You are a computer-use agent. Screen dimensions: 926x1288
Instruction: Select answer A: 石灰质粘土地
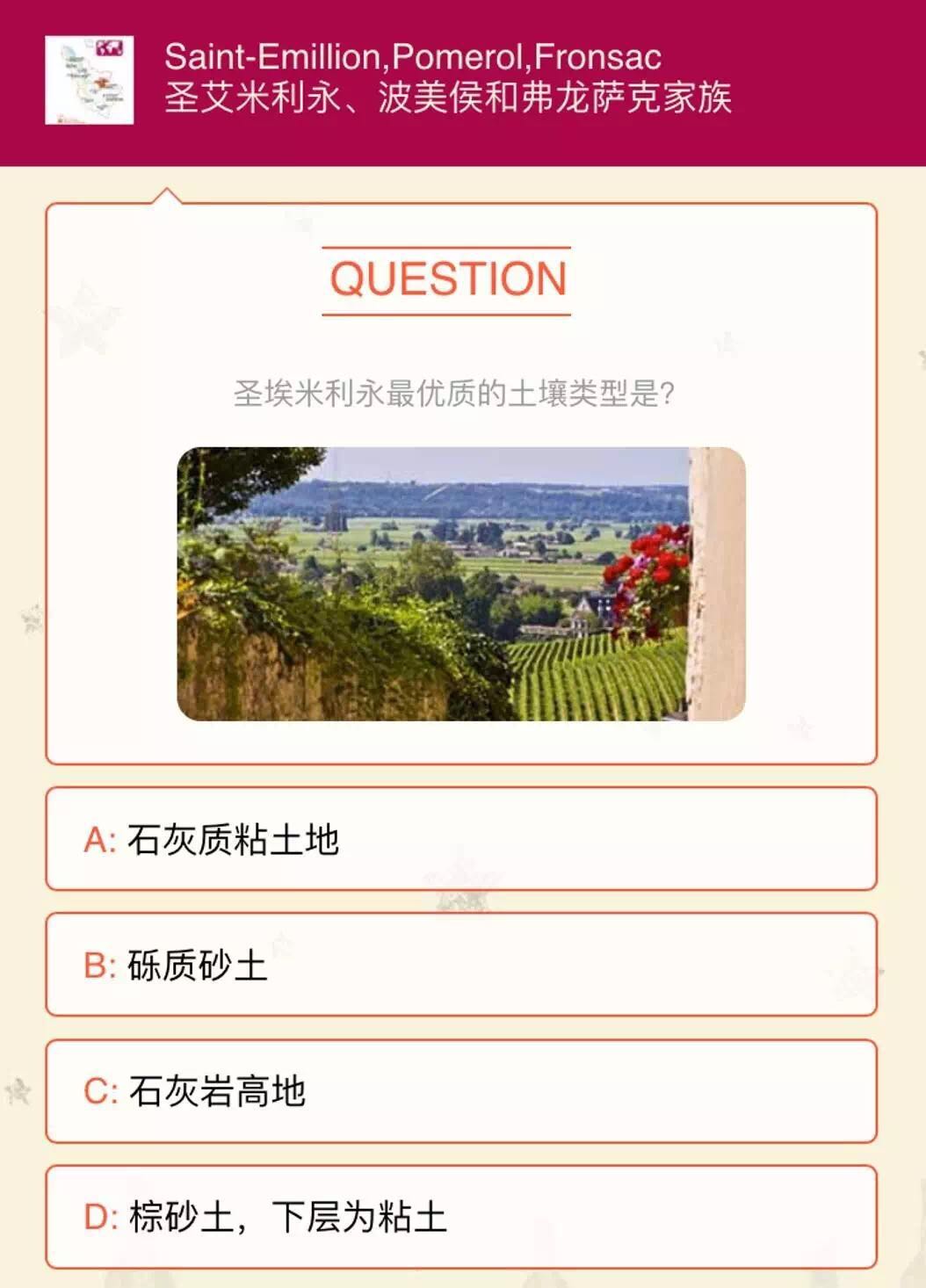[460, 839]
